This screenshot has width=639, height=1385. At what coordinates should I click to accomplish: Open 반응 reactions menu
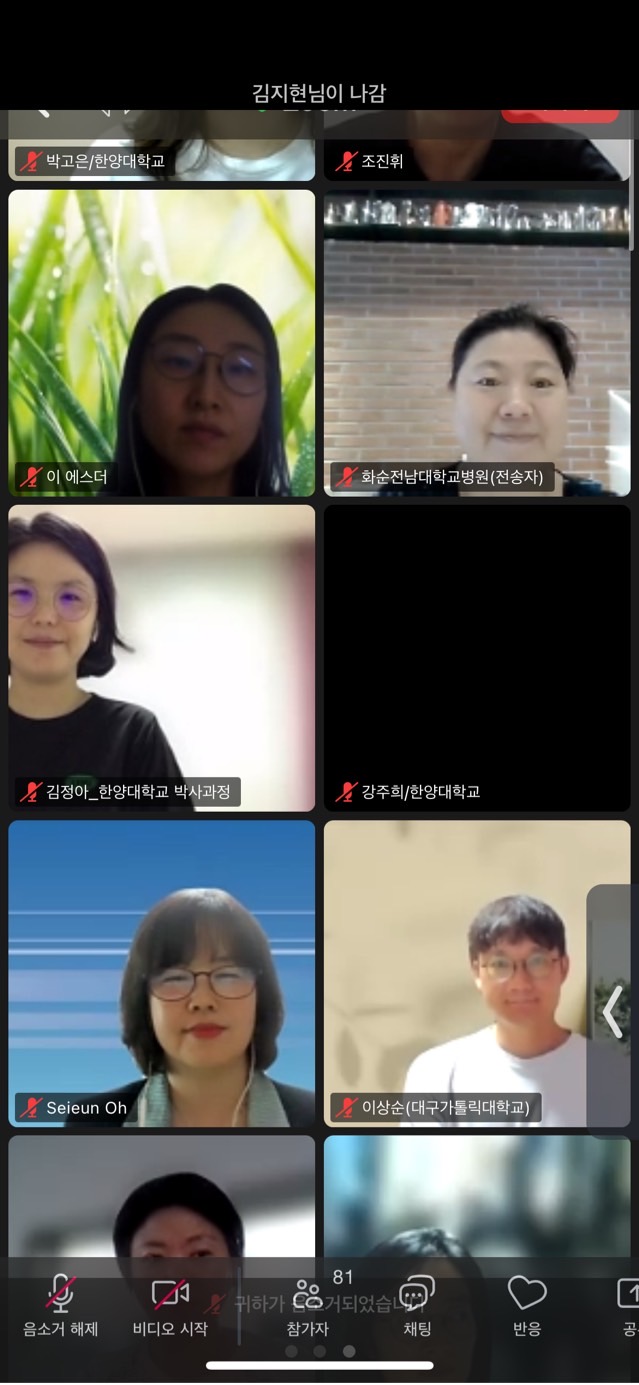click(527, 1305)
